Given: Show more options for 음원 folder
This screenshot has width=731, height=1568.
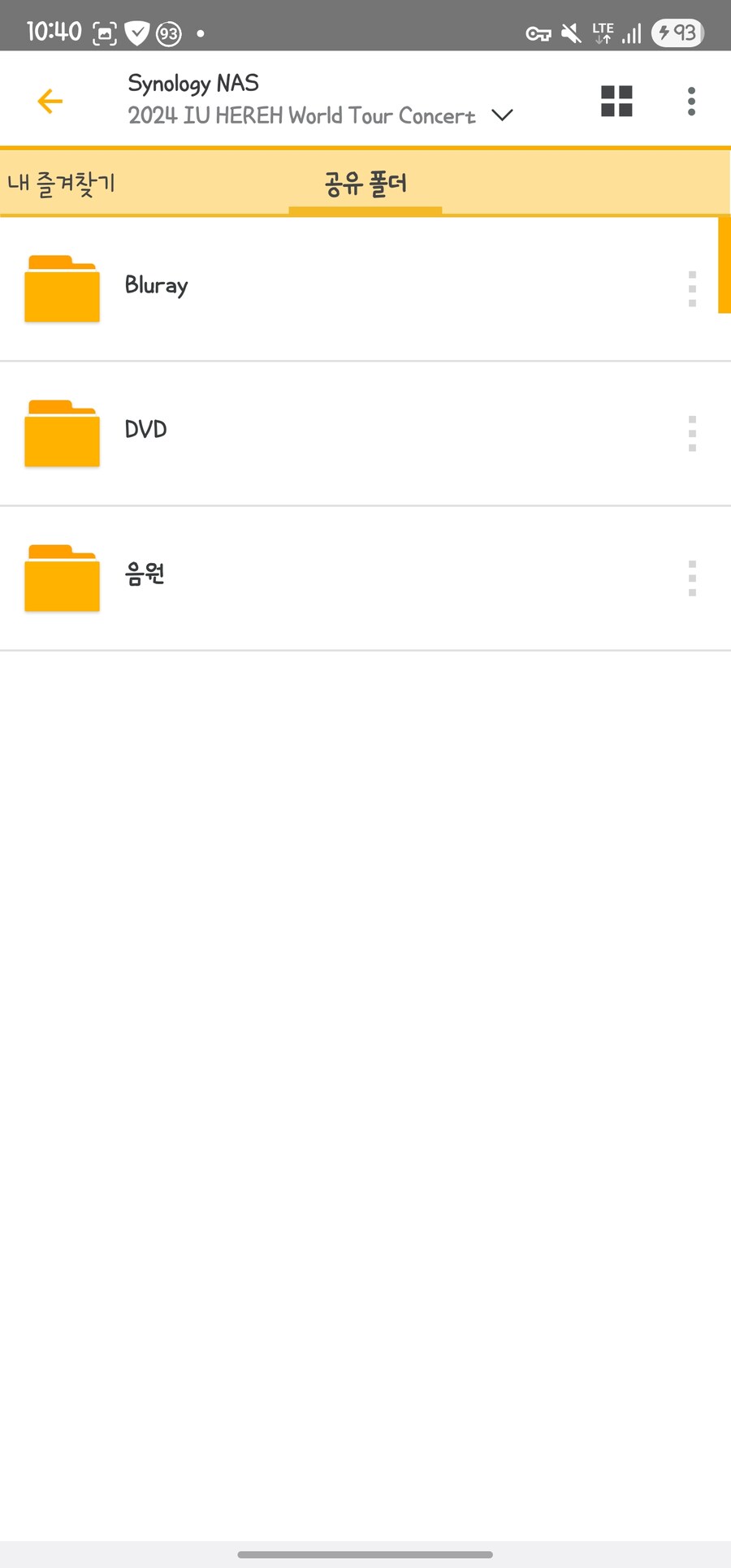Looking at the screenshot, I should 692,578.
